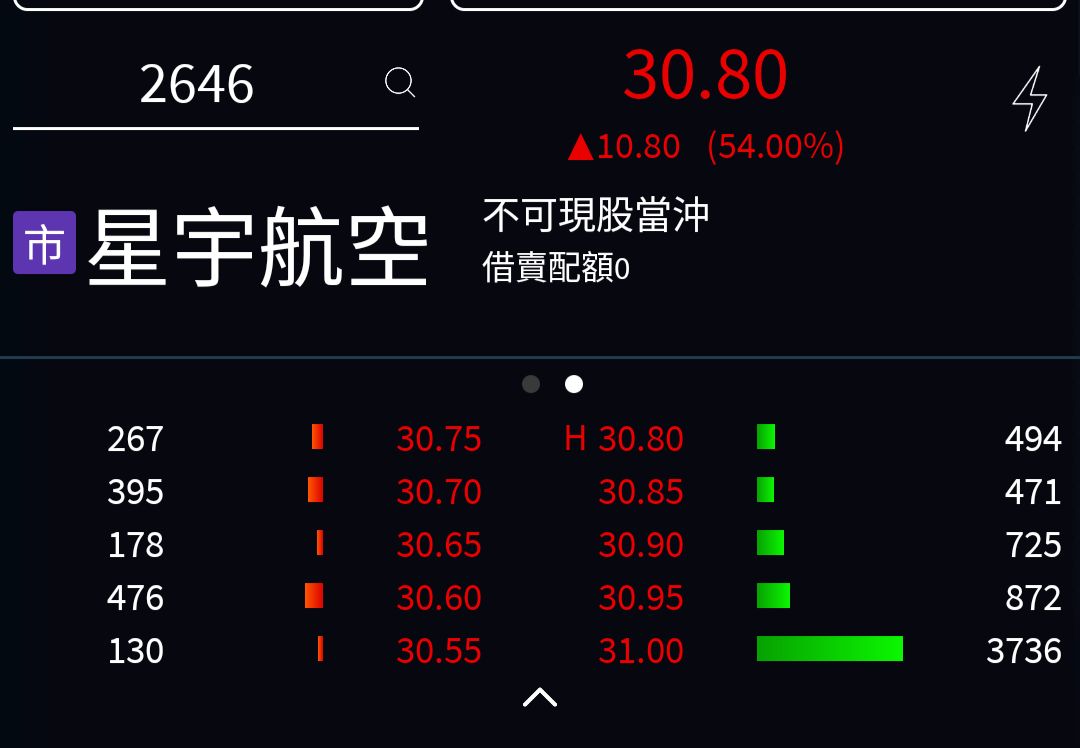Select ask price 30.80
Image resolution: width=1080 pixels, height=748 pixels.
pyautogui.click(x=641, y=439)
